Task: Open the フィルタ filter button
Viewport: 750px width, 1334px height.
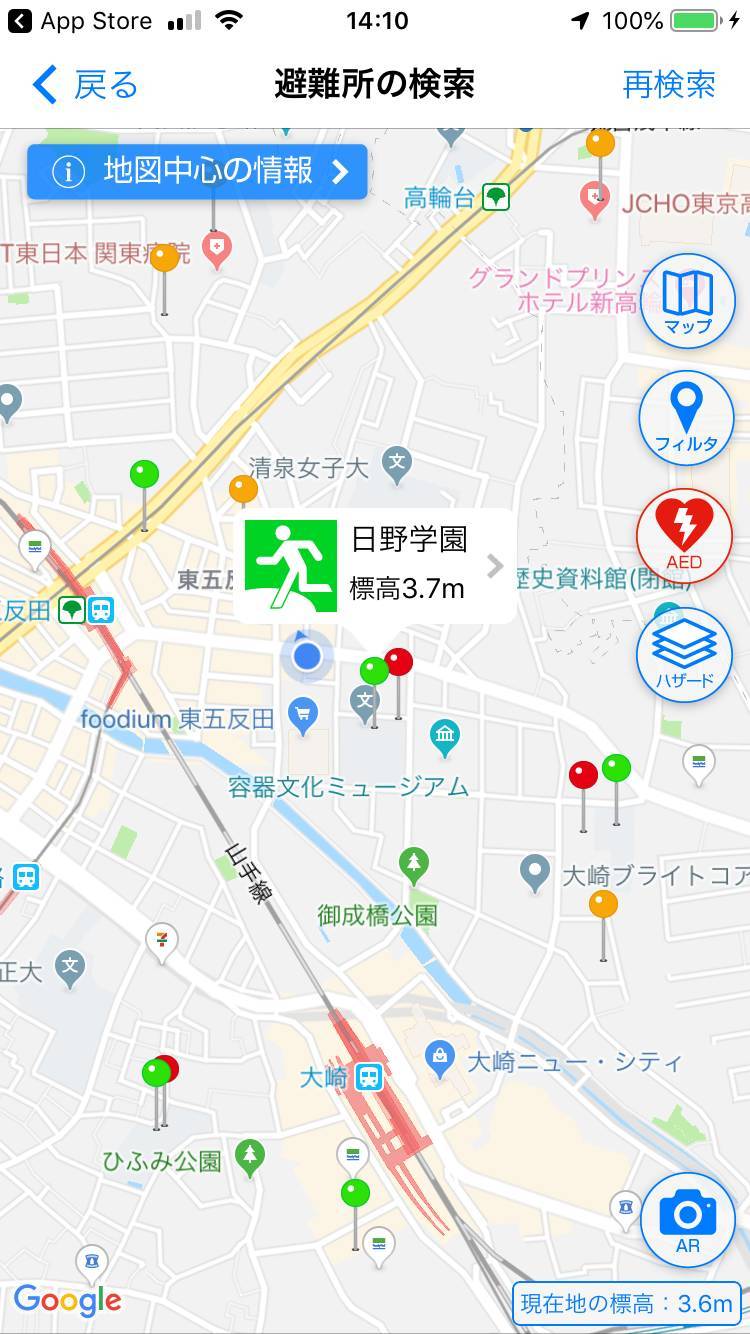Action: click(686, 418)
